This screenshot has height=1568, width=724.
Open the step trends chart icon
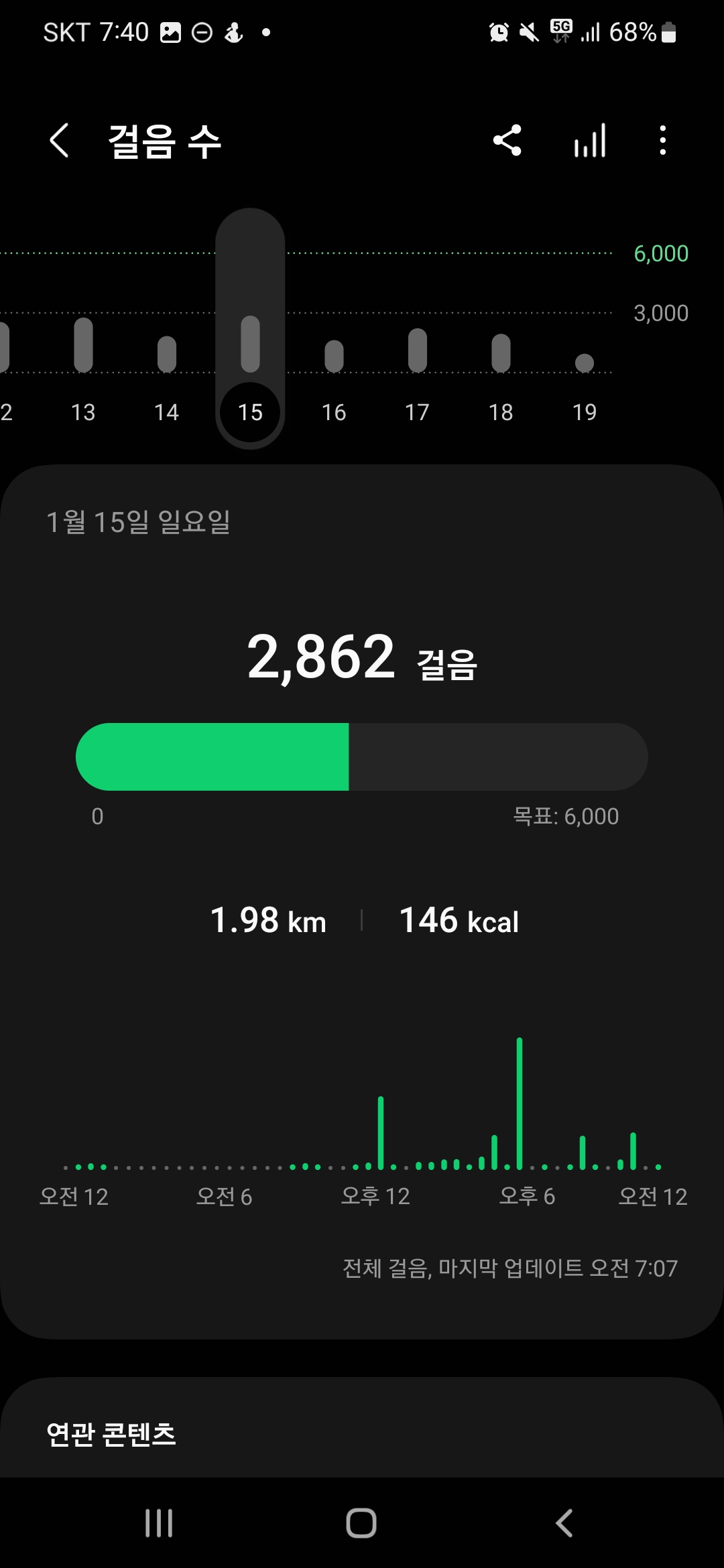click(590, 141)
